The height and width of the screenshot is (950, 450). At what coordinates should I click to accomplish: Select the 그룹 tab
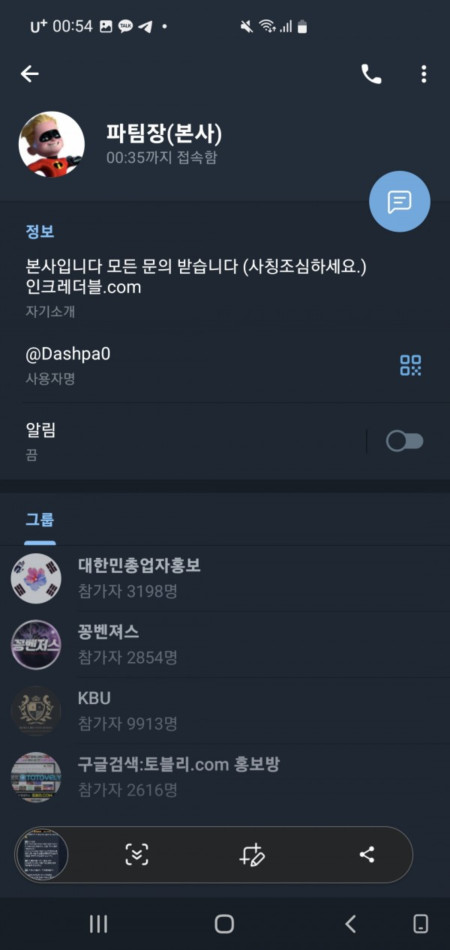(40, 519)
